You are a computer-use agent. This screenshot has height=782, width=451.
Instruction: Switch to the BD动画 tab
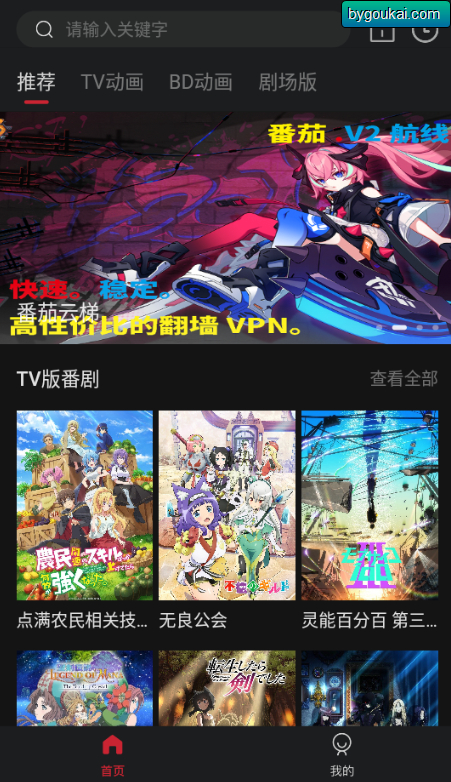(201, 82)
